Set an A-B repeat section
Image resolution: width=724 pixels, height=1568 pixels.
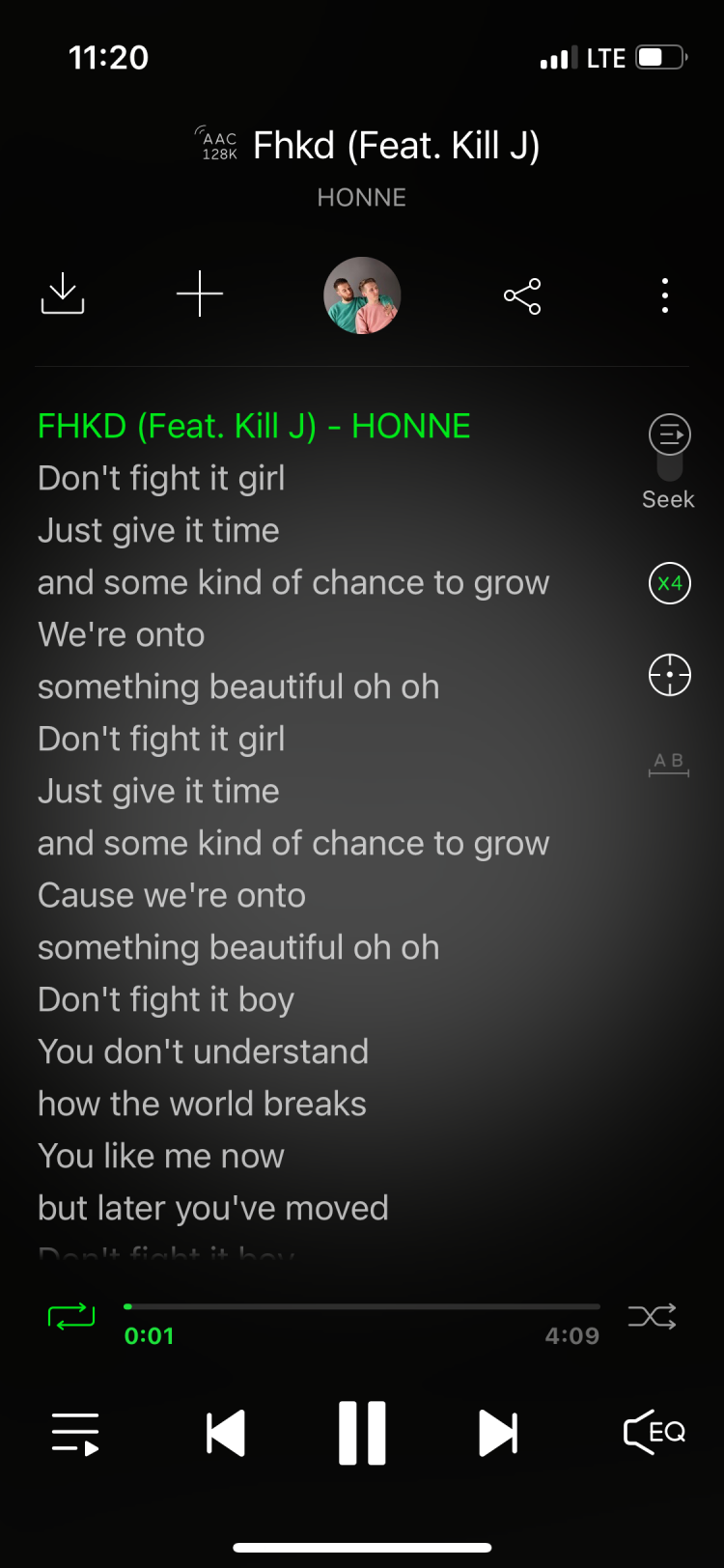click(669, 765)
